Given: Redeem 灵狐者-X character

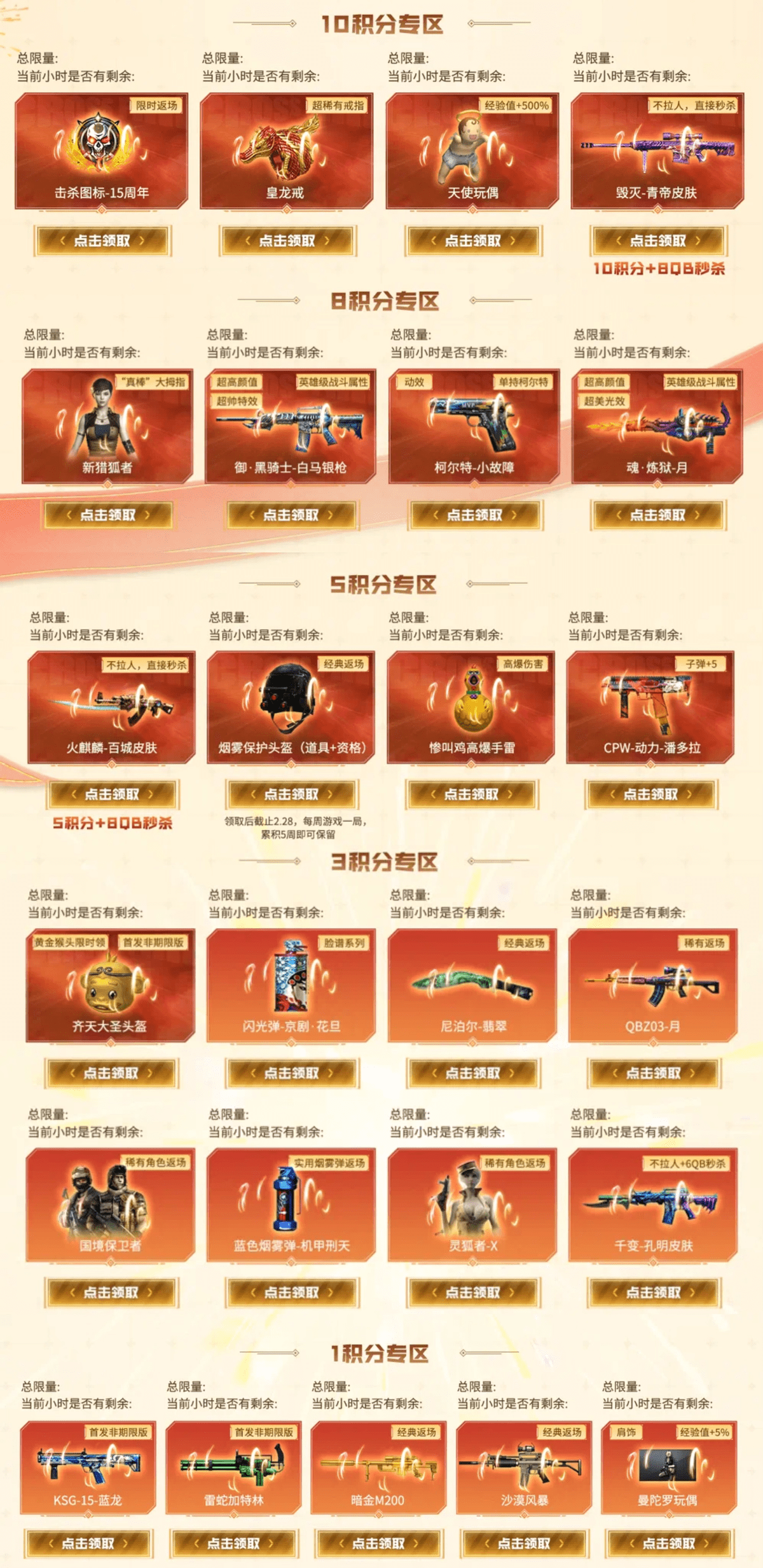Looking at the screenshot, I should (473, 1293).
